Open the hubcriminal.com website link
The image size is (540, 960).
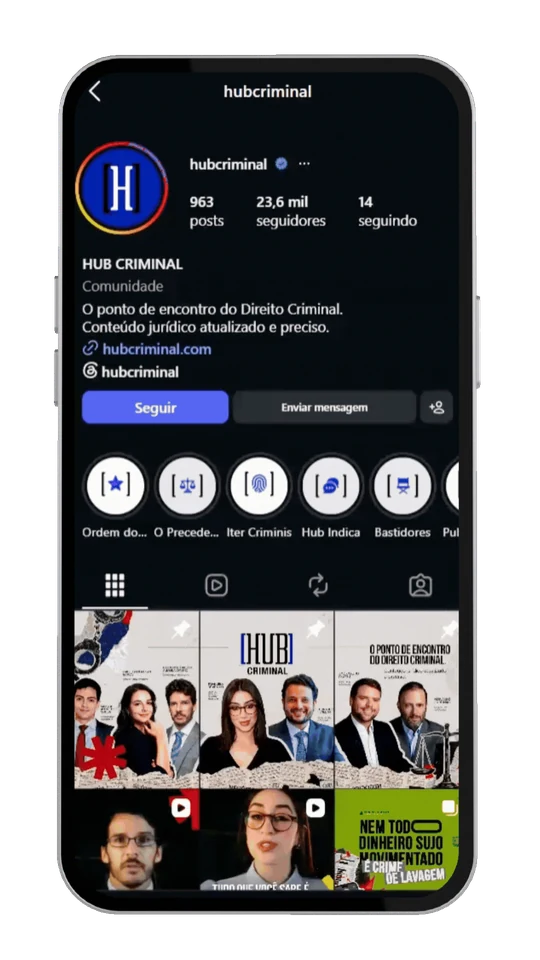156,349
